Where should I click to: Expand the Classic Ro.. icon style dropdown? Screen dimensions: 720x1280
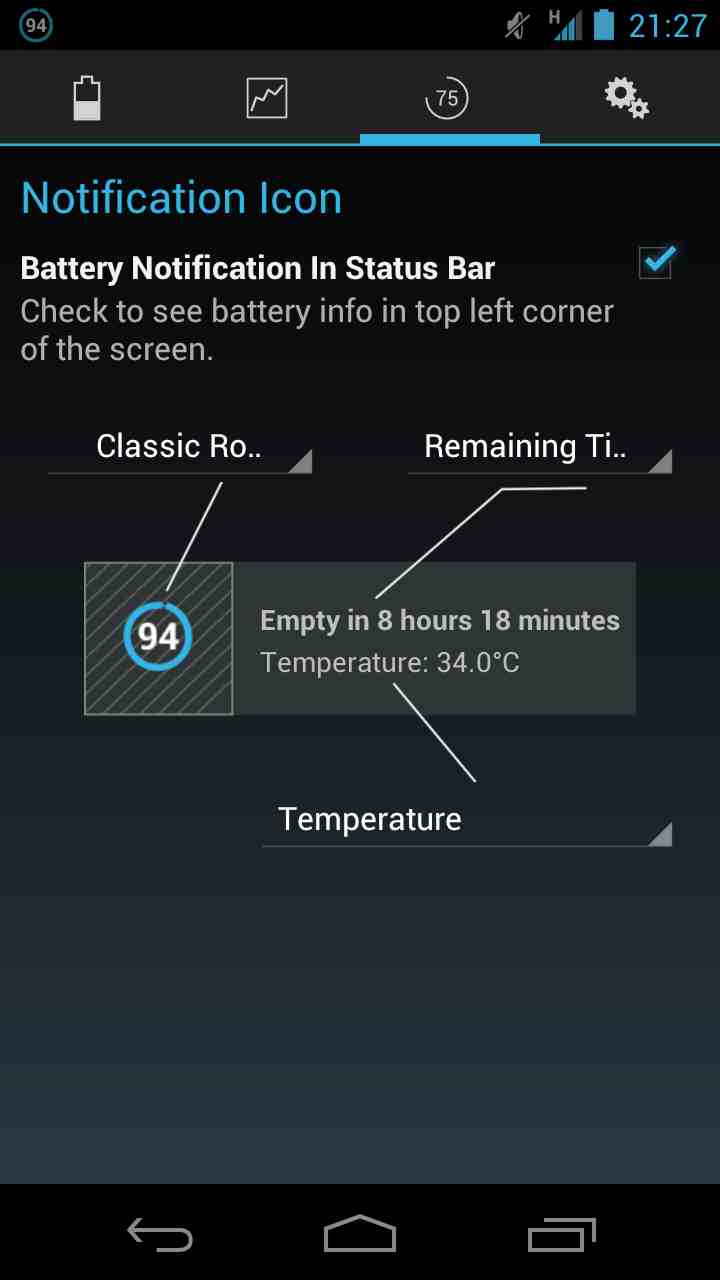[180, 447]
